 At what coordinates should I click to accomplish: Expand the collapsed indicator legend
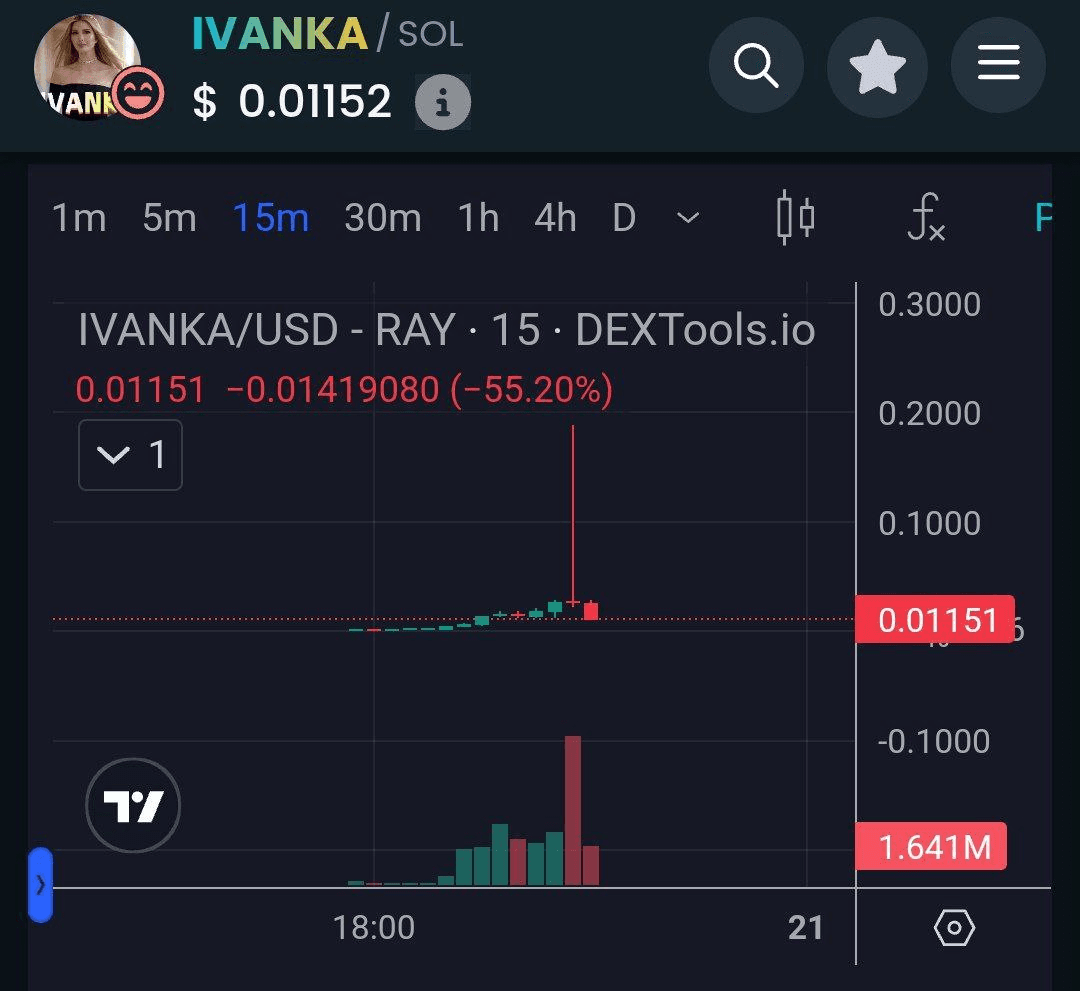click(x=130, y=456)
